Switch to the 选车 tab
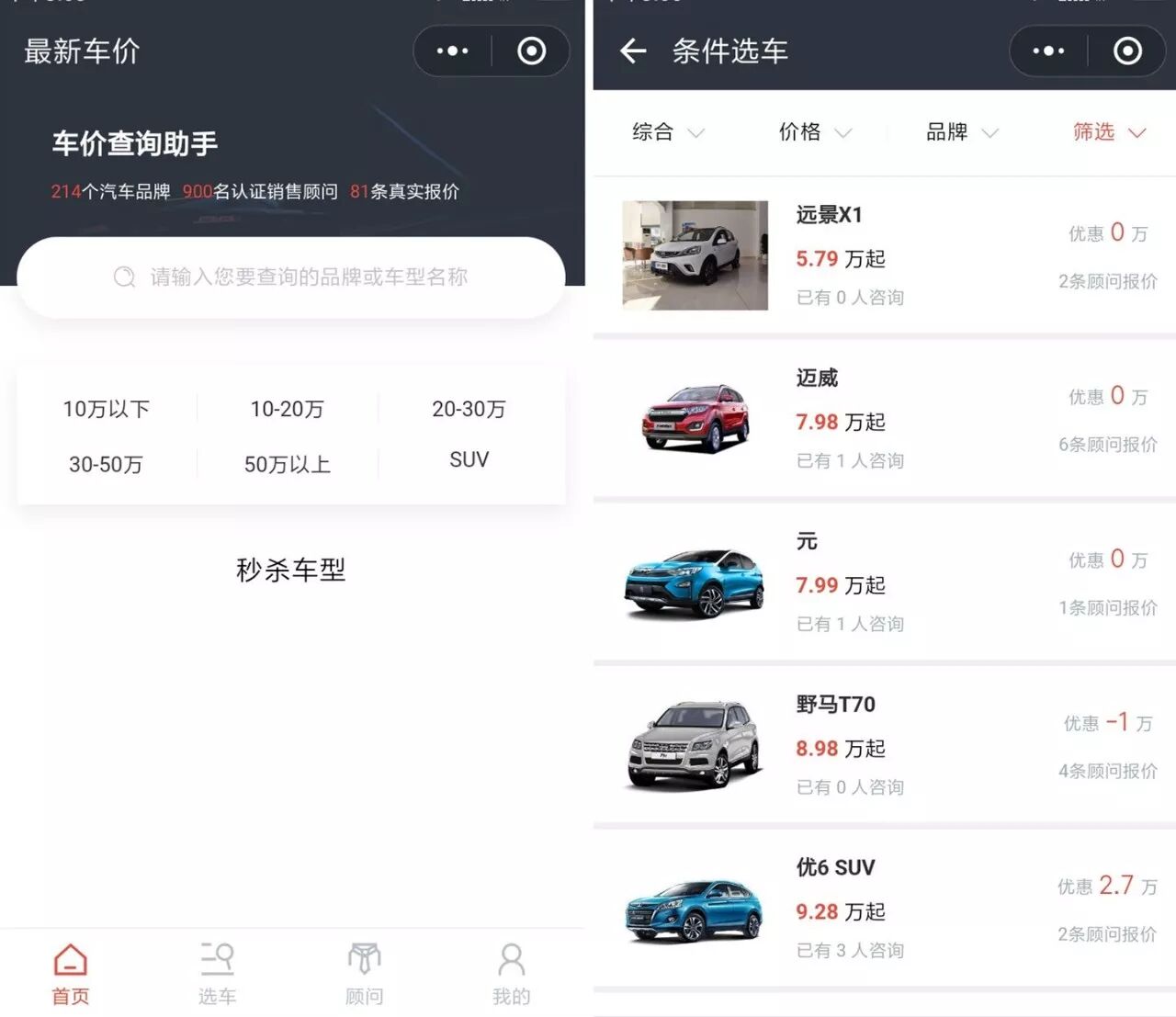Viewport: 1176px width, 1017px height. point(218,973)
